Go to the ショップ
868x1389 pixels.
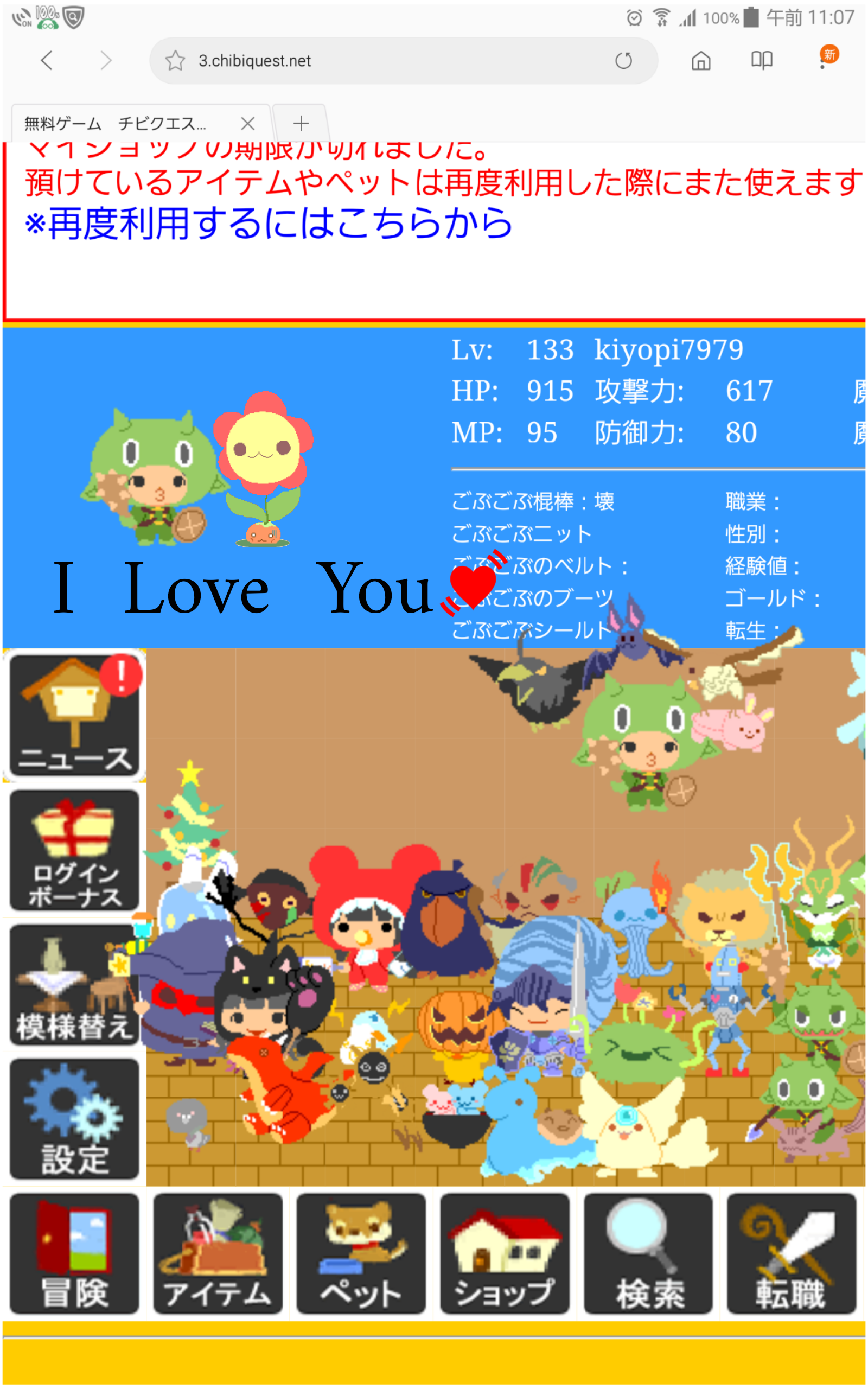(505, 1253)
